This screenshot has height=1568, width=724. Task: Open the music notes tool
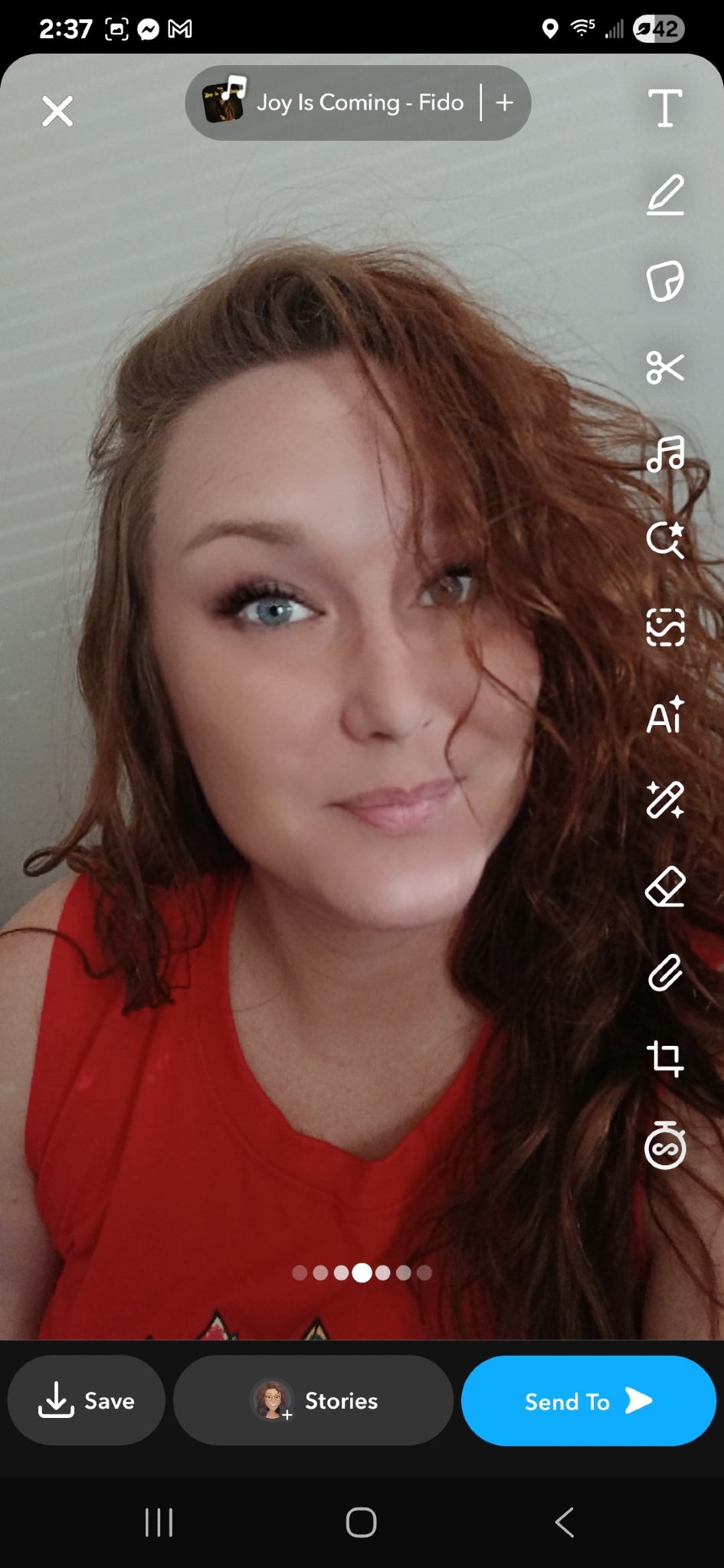(665, 454)
